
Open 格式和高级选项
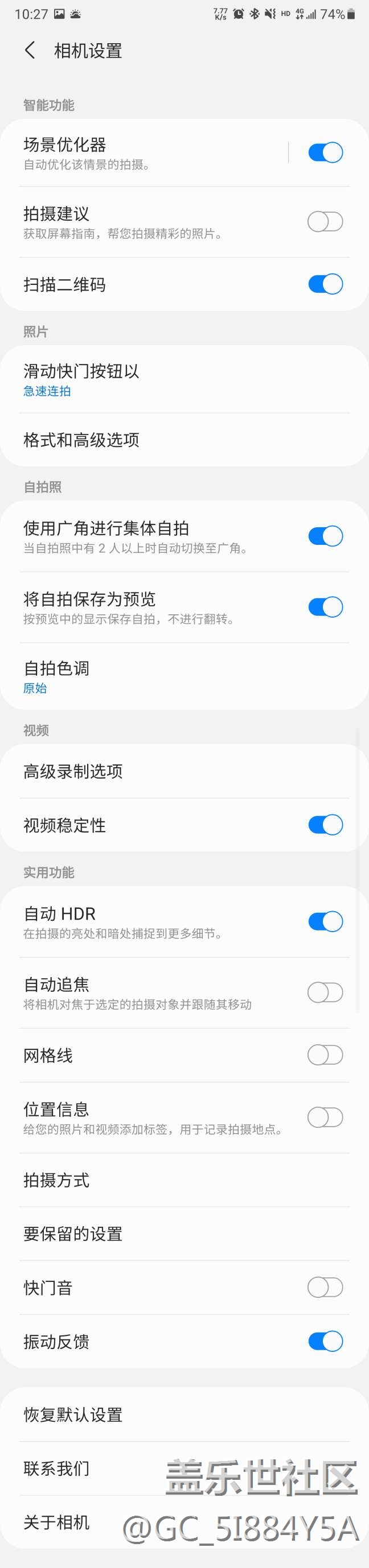184,440
